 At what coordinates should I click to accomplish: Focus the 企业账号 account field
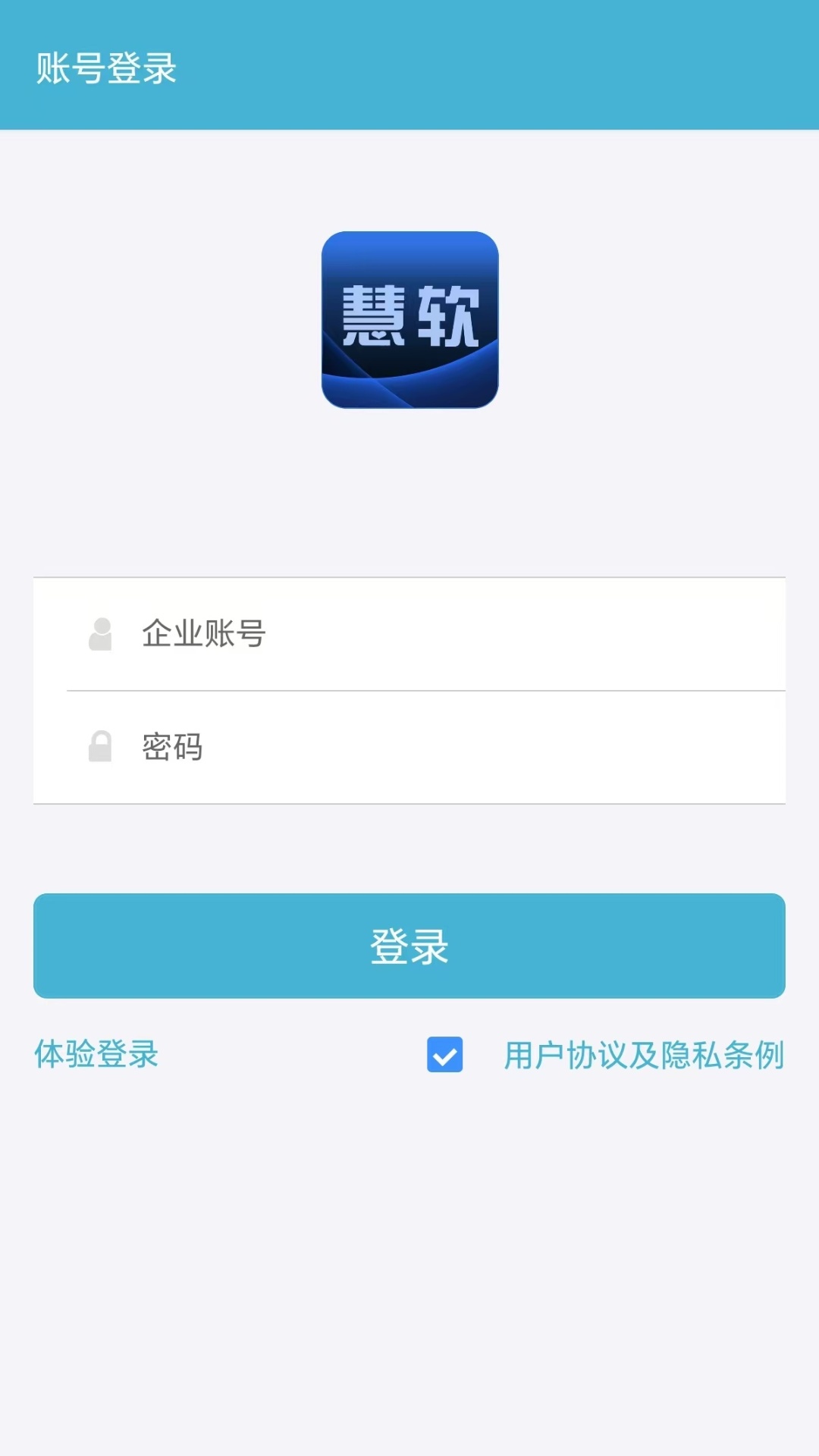tap(409, 634)
